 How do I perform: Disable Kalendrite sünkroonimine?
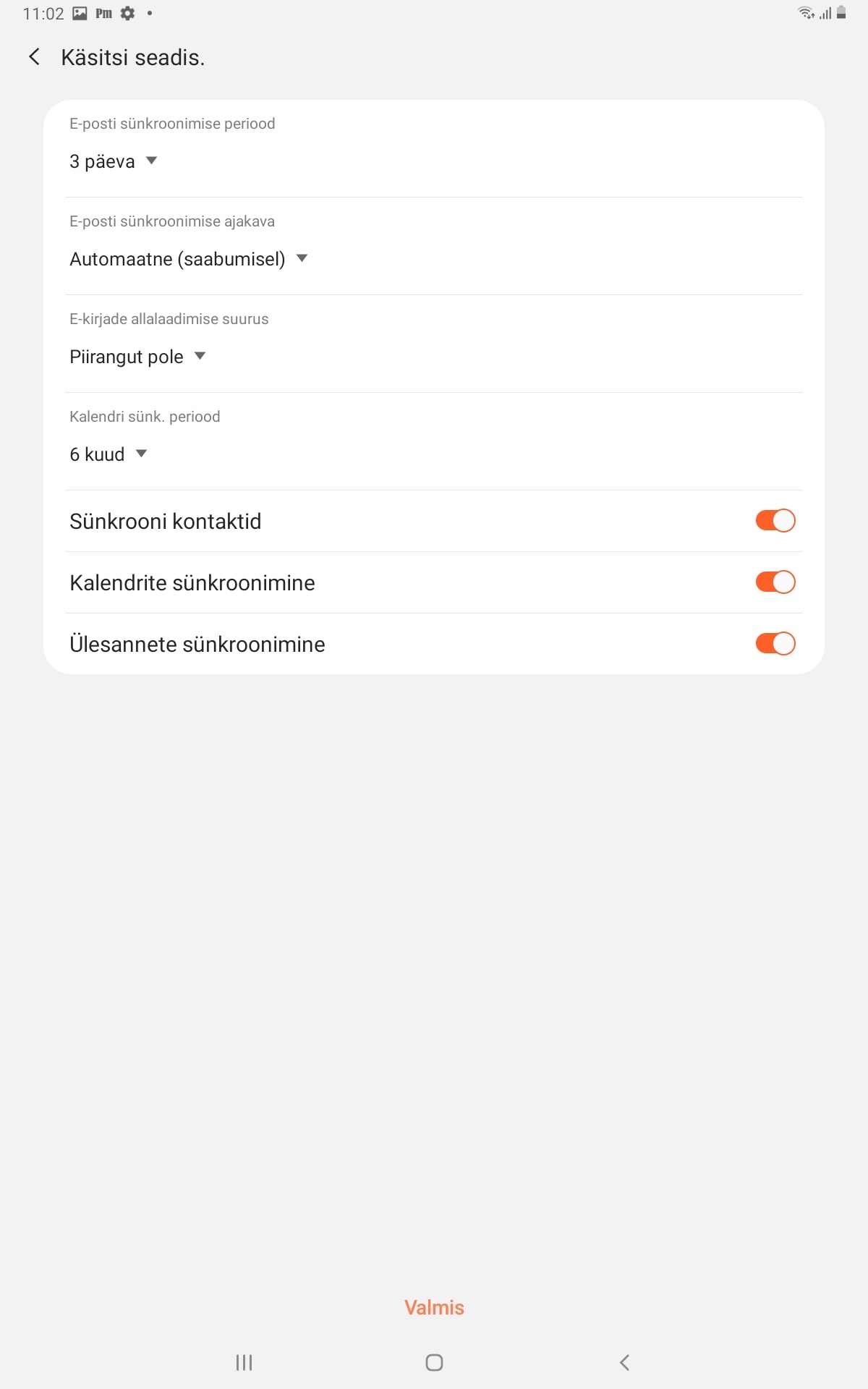[775, 582]
